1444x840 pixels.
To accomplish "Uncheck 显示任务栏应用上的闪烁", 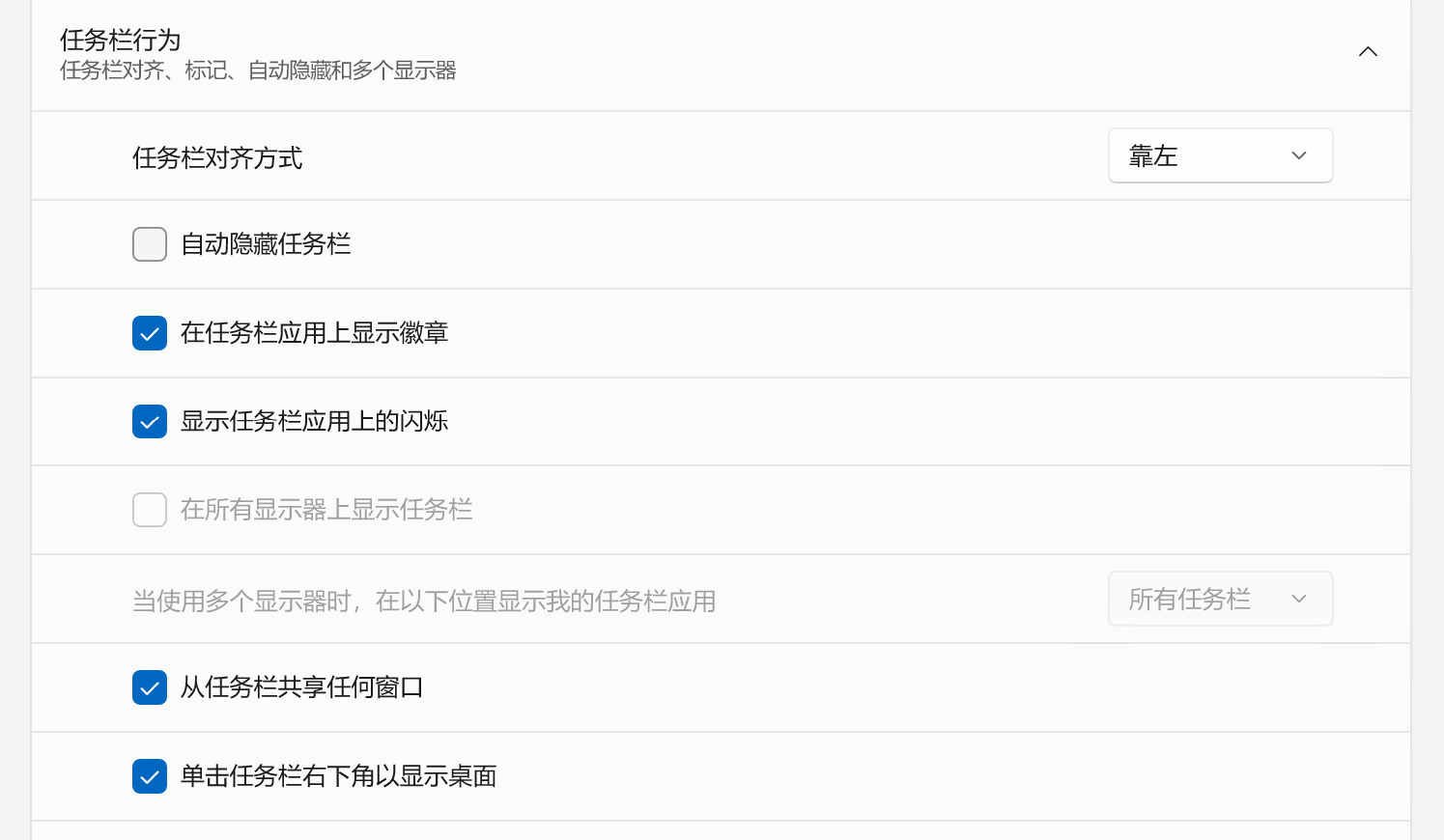I will point(150,422).
